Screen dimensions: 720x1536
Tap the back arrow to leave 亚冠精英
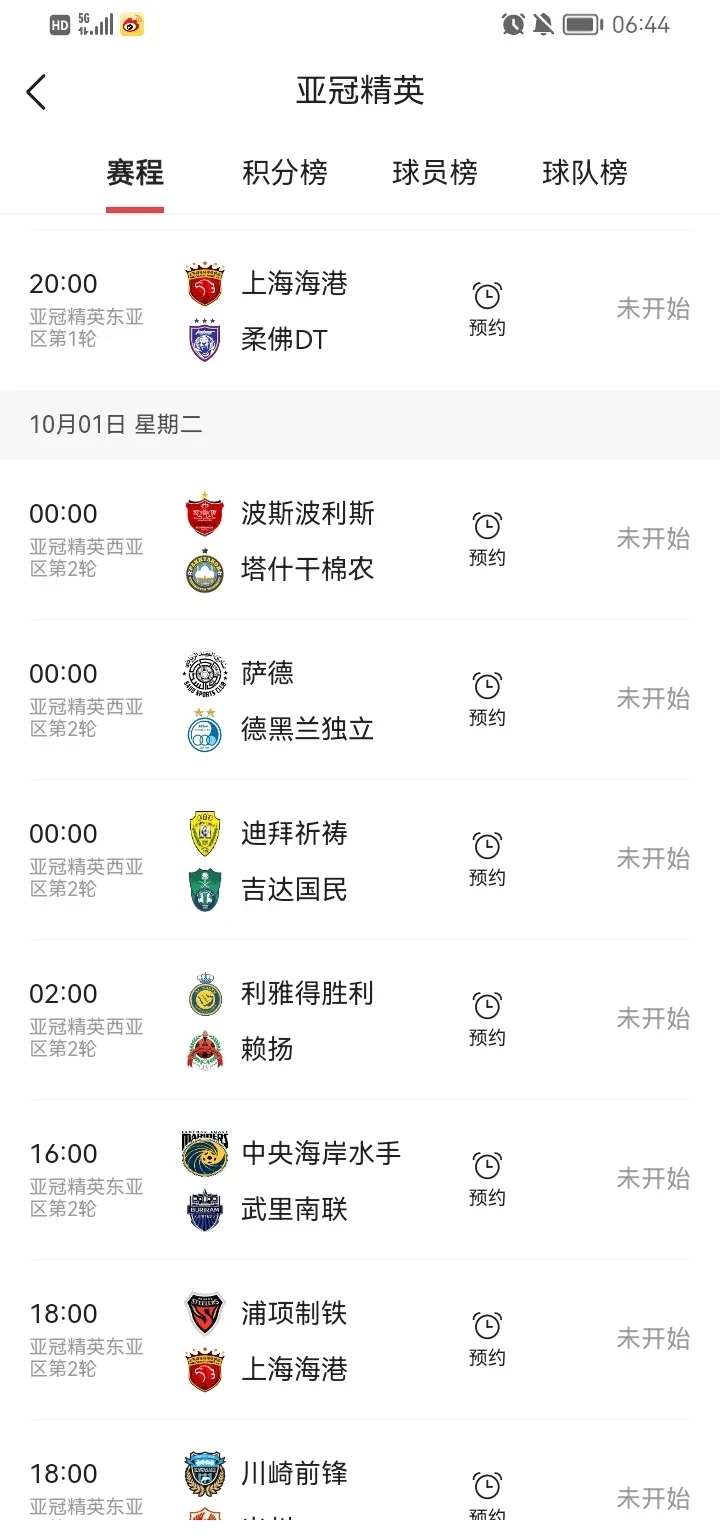click(37, 91)
